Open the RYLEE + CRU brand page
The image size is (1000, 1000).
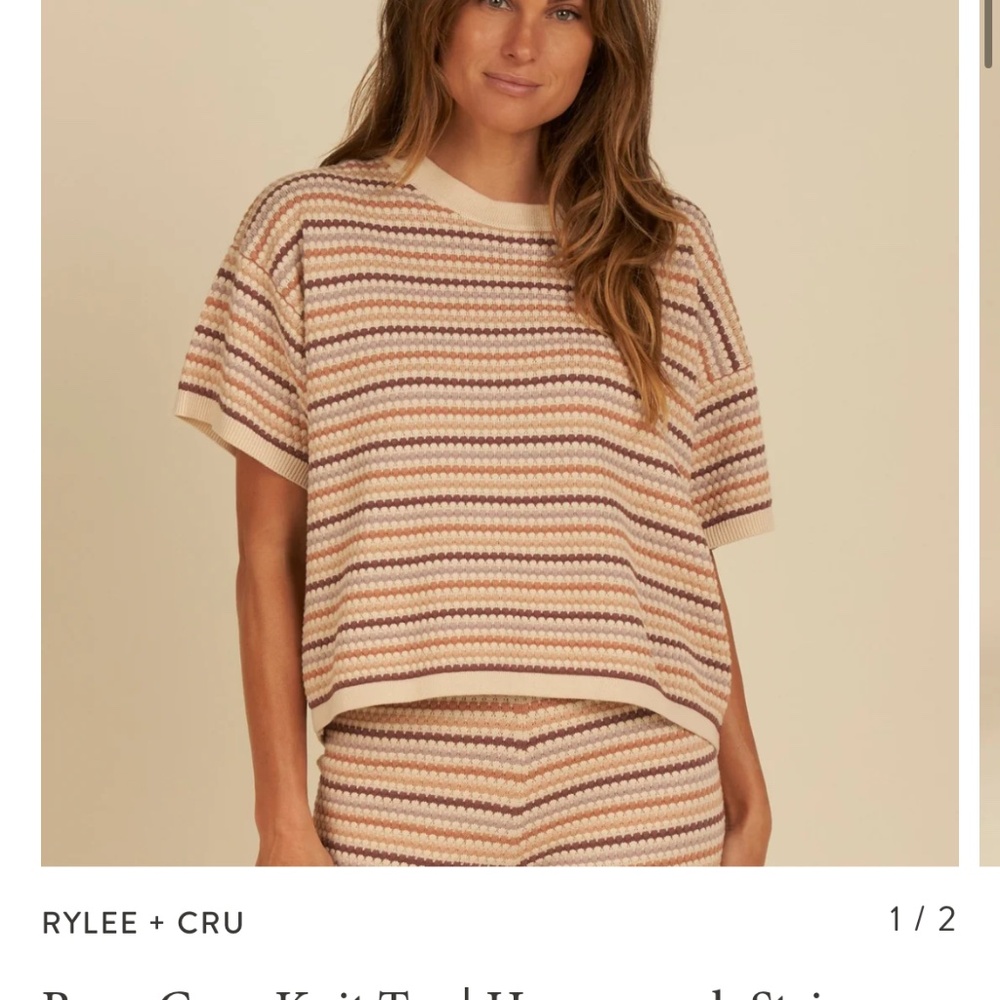pos(143,922)
